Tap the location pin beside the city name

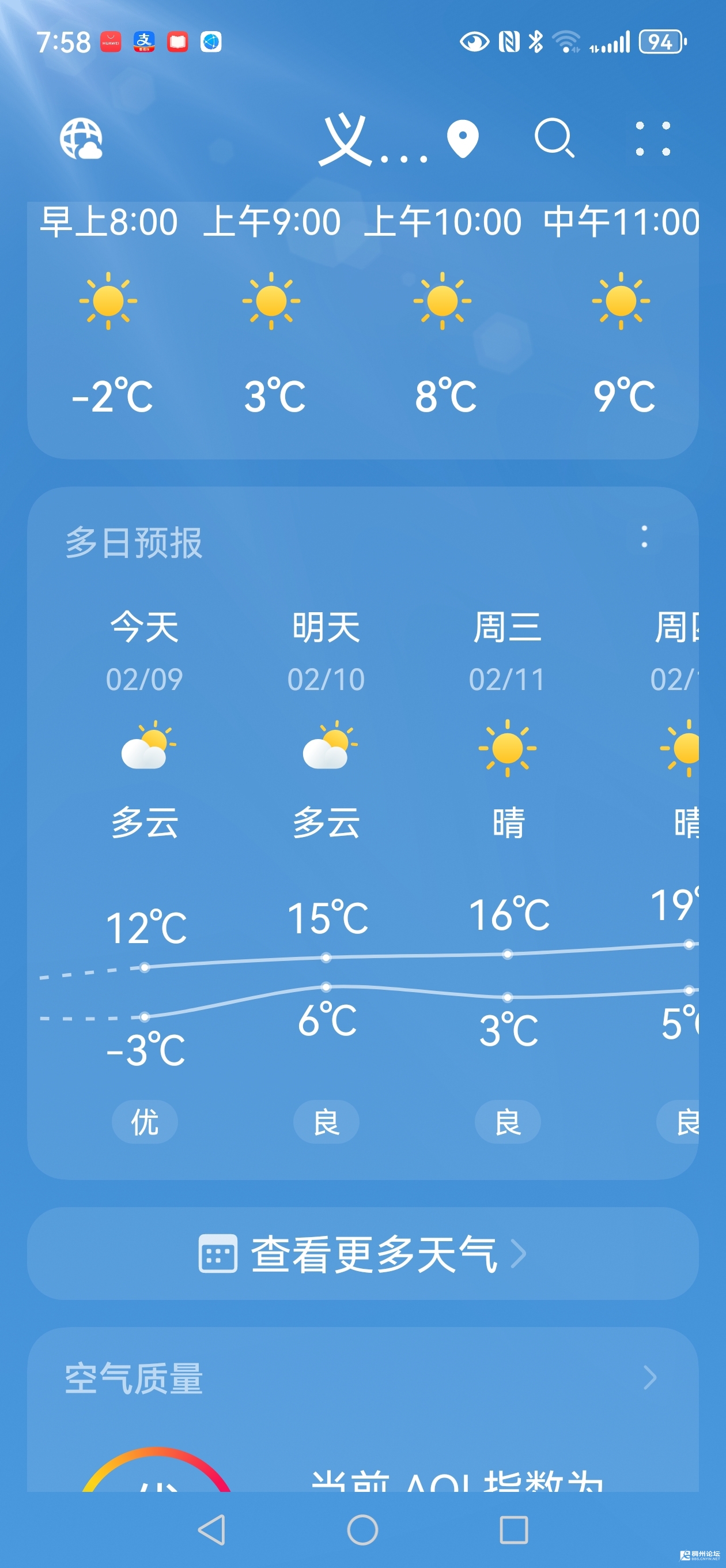tap(463, 139)
